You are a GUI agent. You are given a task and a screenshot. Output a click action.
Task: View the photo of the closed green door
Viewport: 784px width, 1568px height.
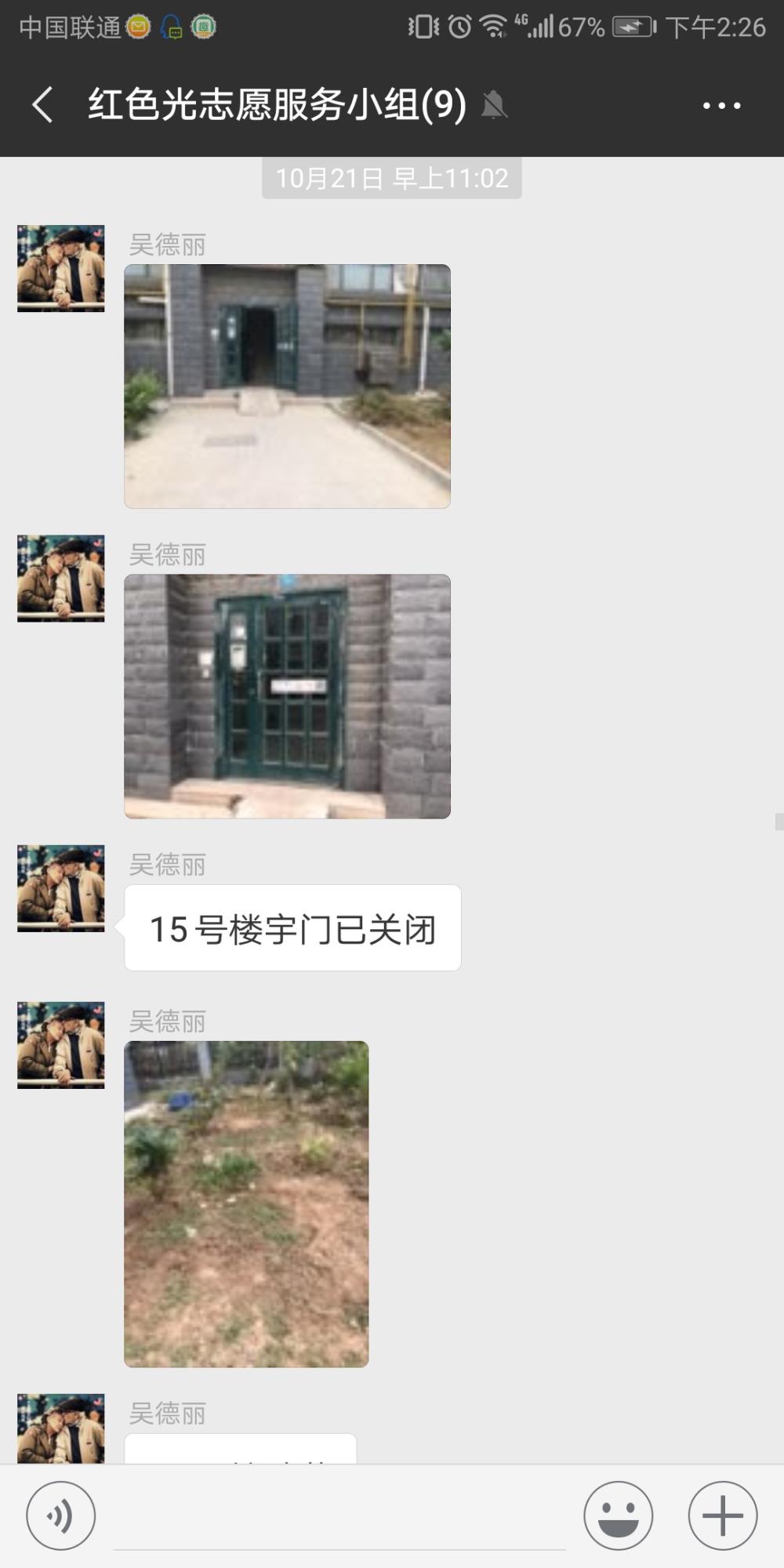[287, 696]
